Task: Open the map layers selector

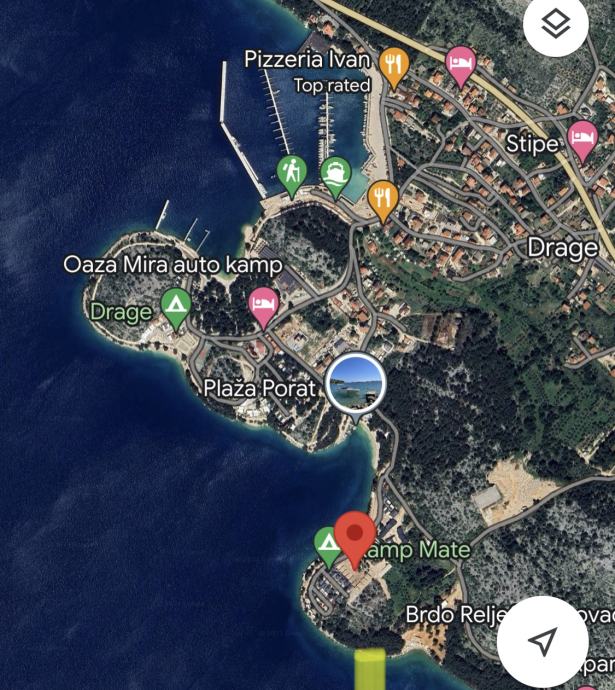Action: coord(555,25)
